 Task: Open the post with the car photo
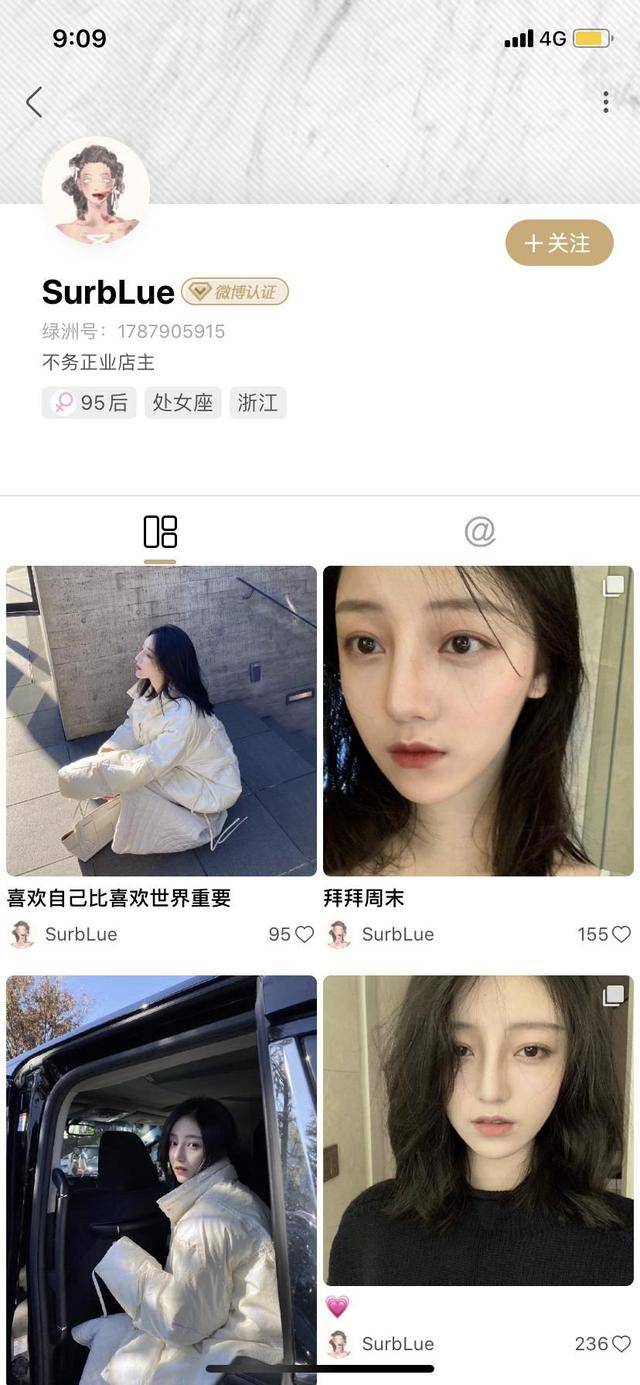[x=161, y=1170]
